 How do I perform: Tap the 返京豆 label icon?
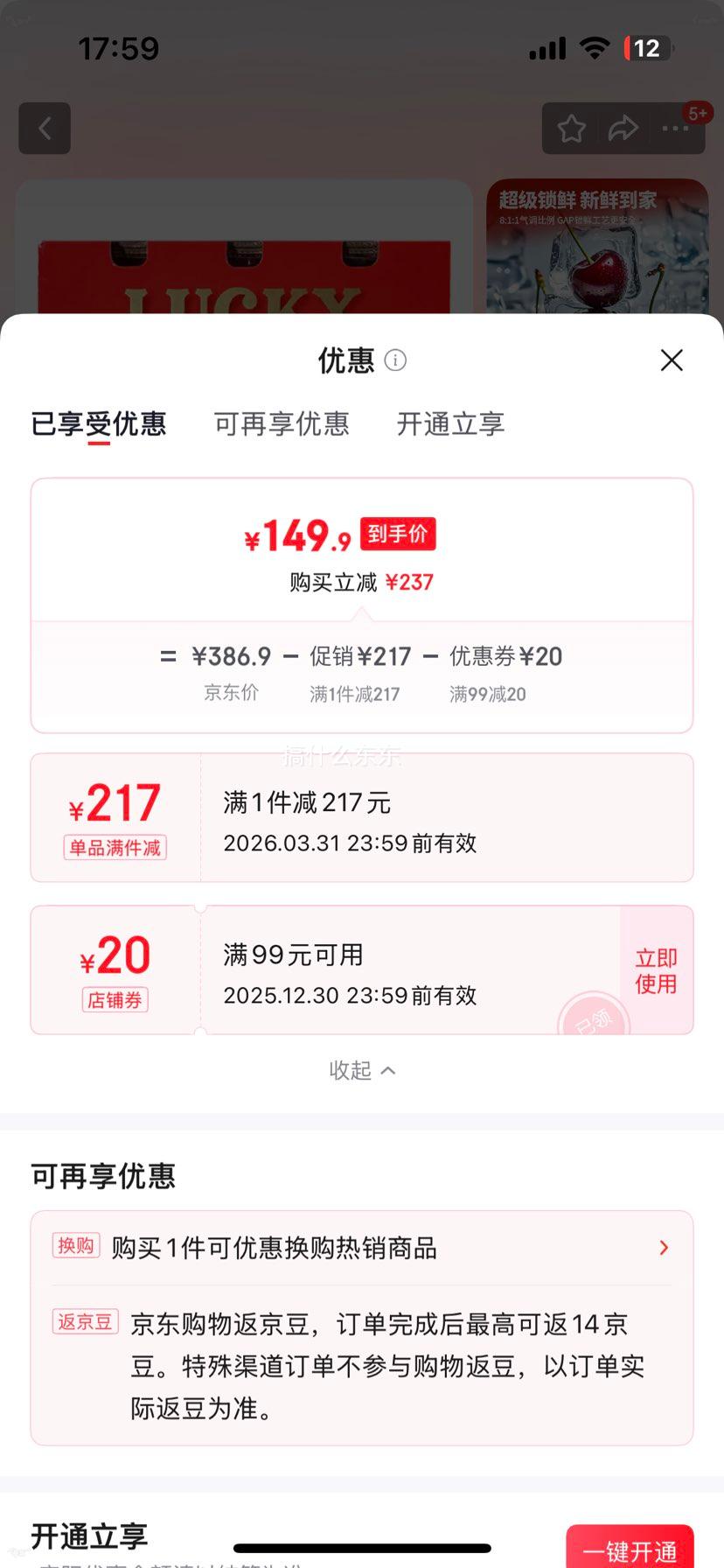(85, 1322)
